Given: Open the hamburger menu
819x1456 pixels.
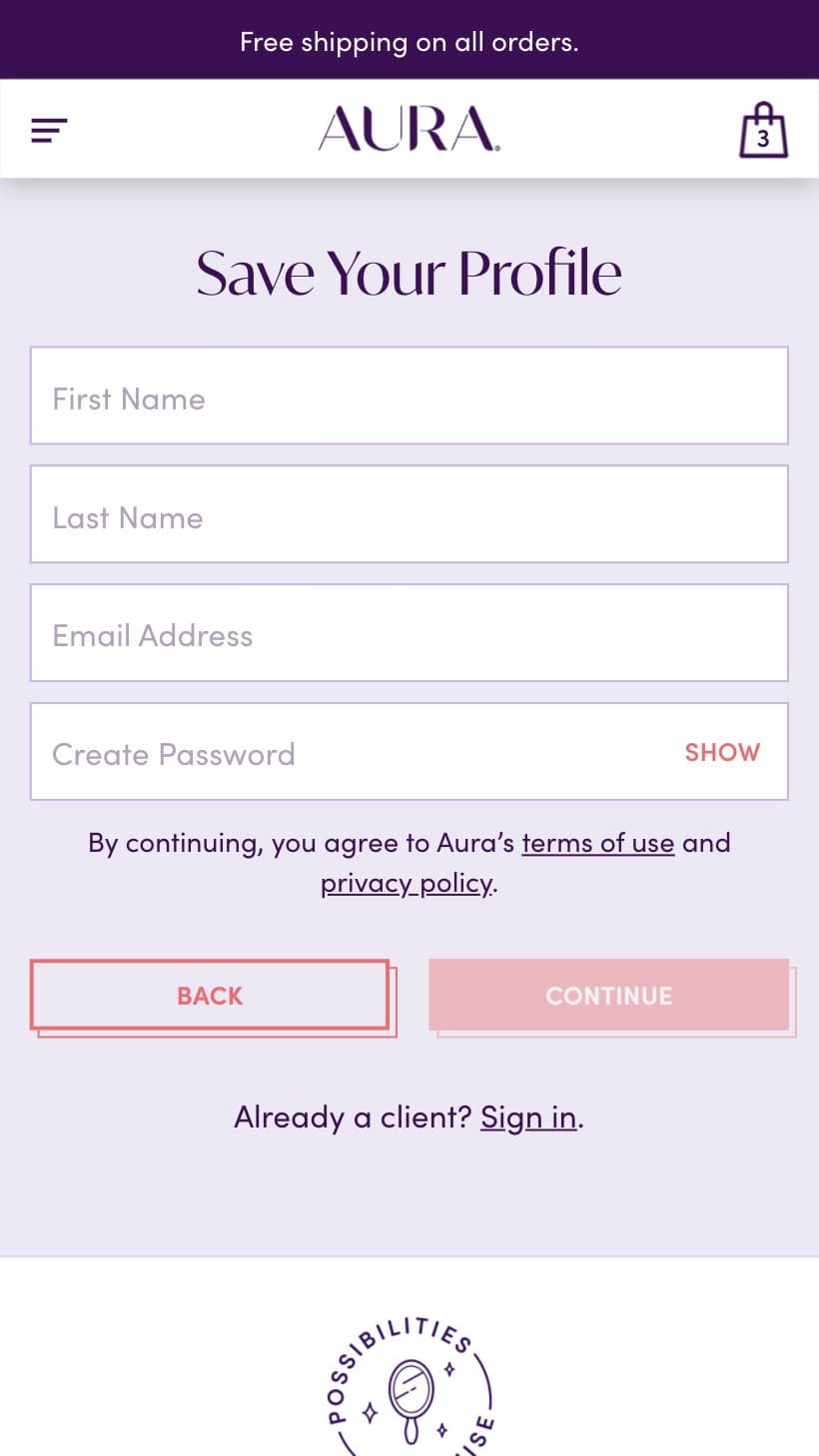Looking at the screenshot, I should [x=49, y=130].
